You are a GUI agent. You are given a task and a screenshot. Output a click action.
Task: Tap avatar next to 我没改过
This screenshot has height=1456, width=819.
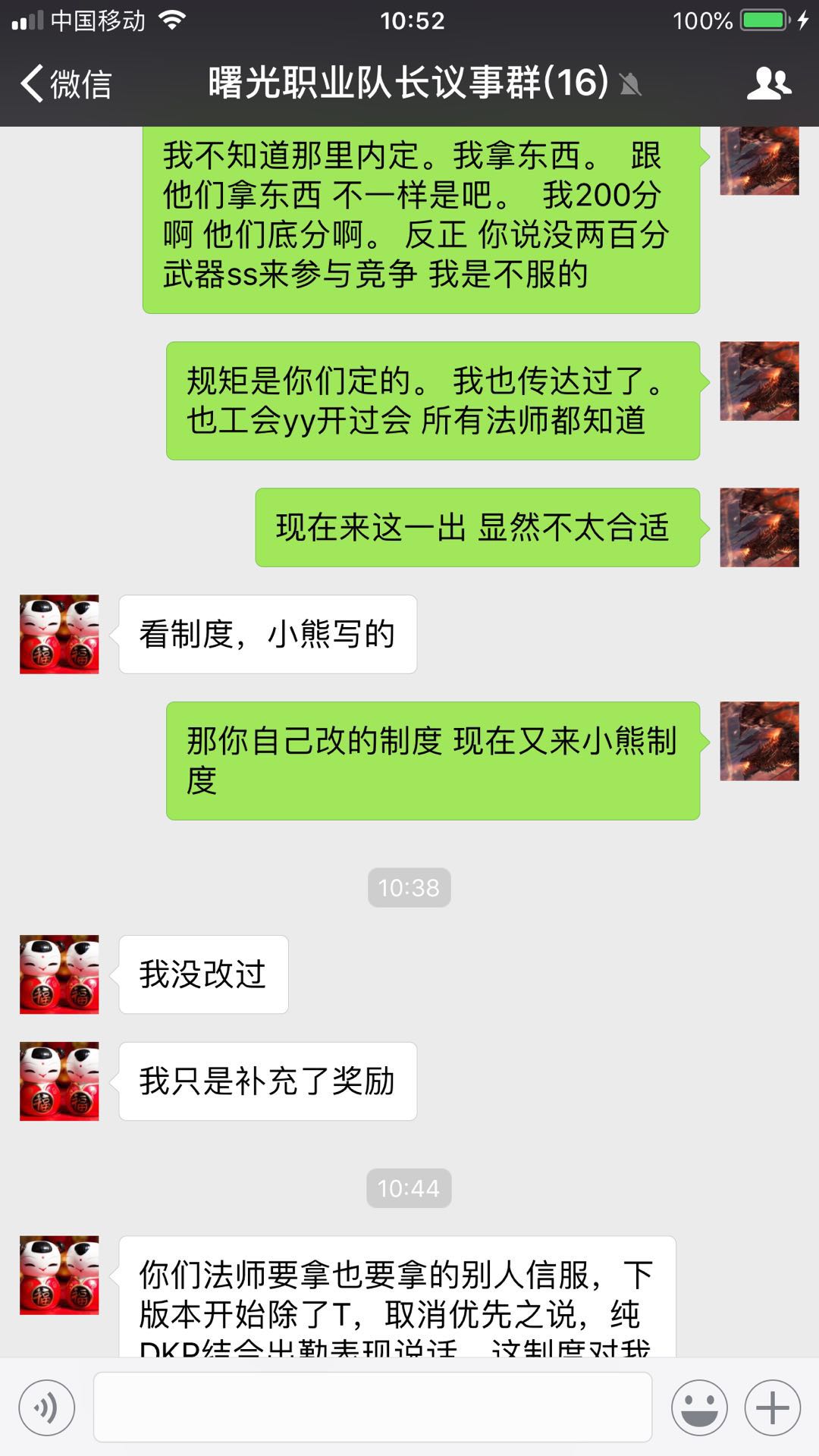(x=59, y=974)
